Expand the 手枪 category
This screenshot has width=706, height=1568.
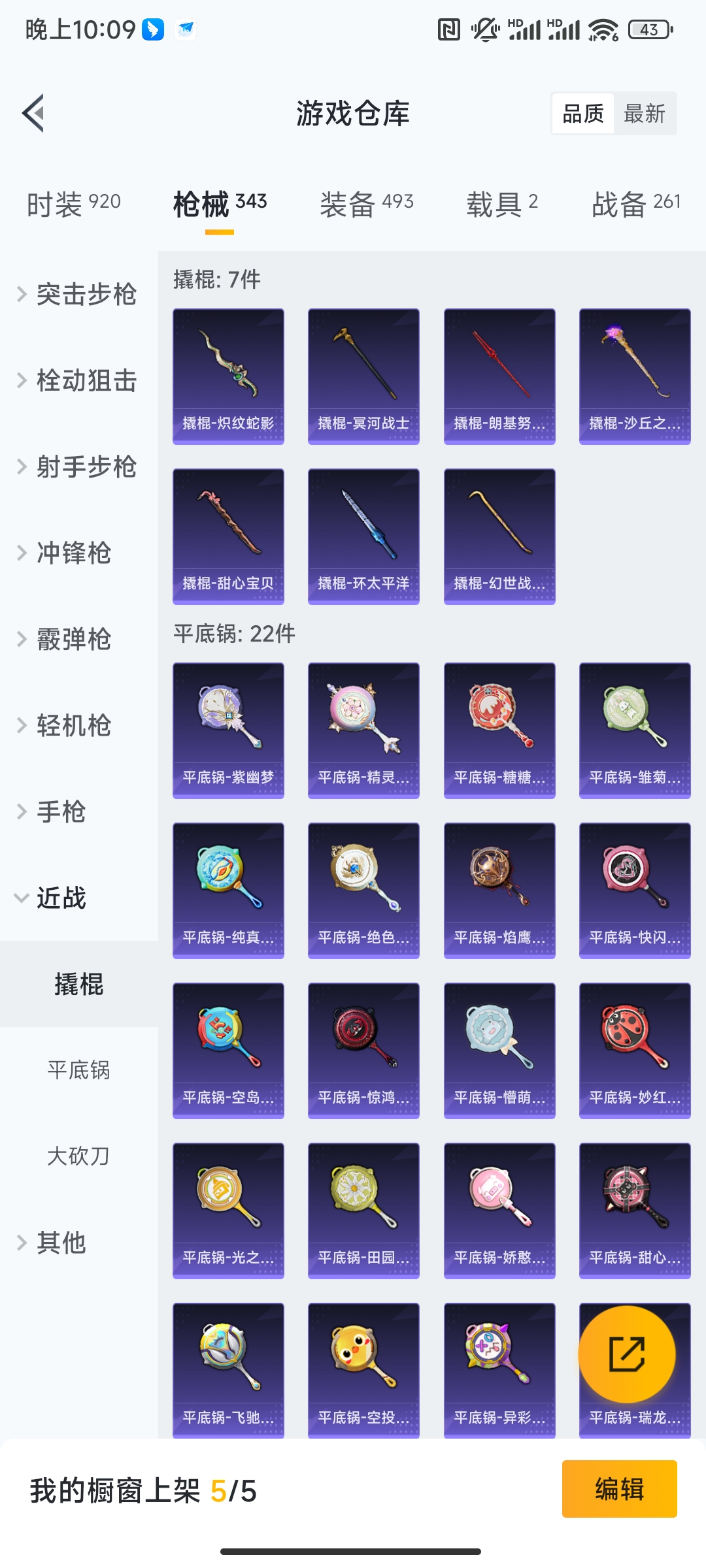(52, 811)
